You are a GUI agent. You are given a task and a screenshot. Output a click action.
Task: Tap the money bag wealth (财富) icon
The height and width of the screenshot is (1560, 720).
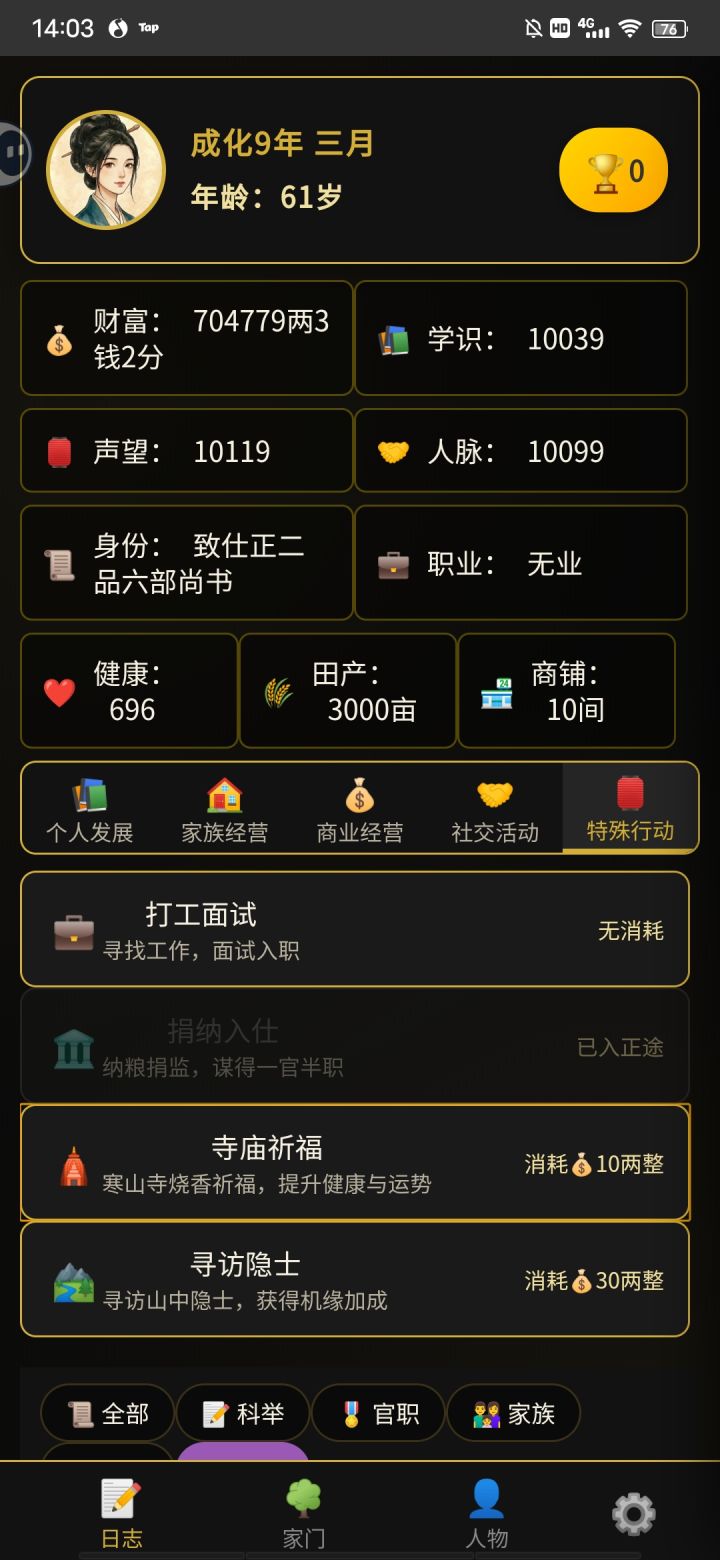pos(60,338)
